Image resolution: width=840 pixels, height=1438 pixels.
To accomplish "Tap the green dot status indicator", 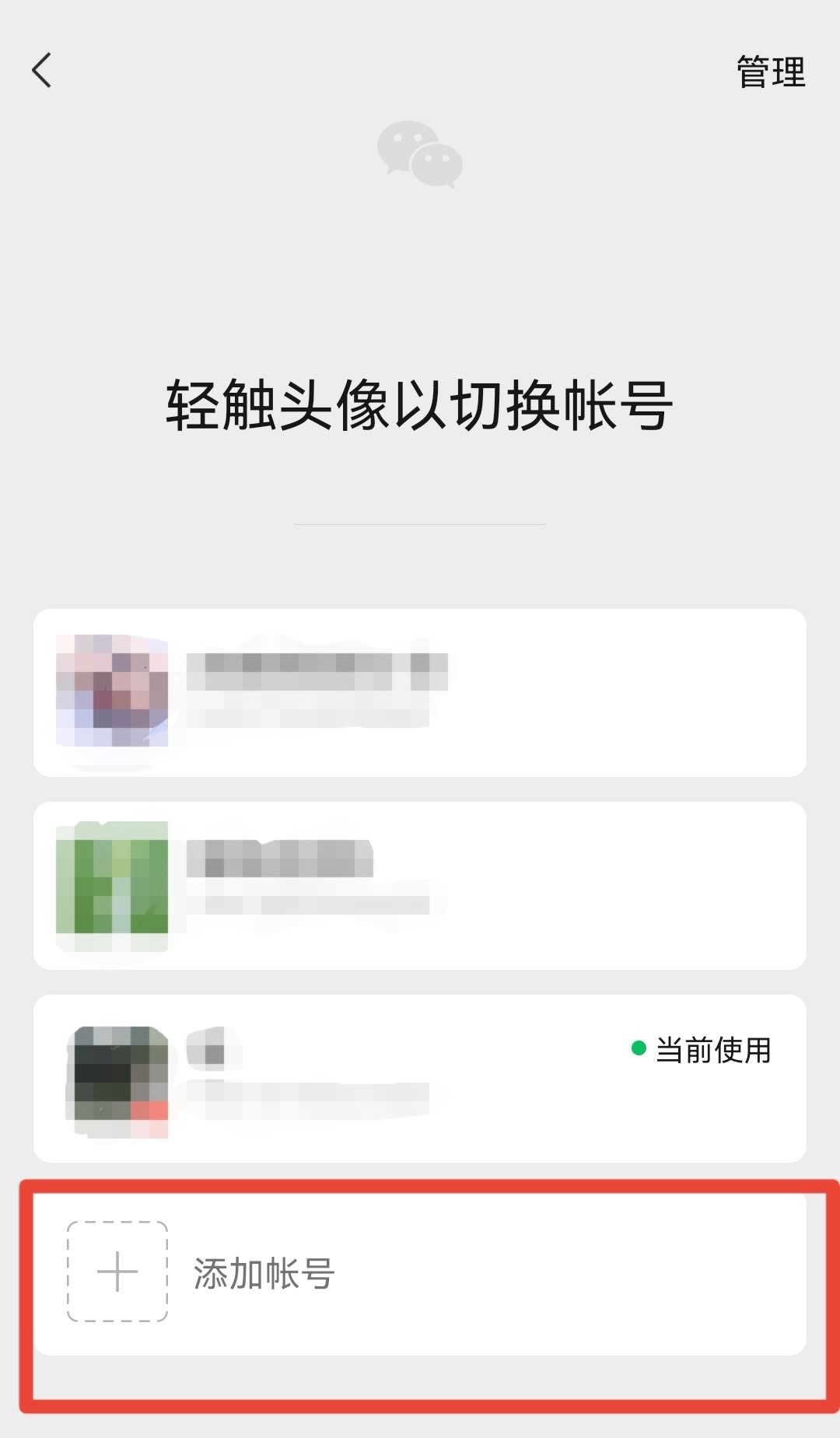I will [x=639, y=1048].
